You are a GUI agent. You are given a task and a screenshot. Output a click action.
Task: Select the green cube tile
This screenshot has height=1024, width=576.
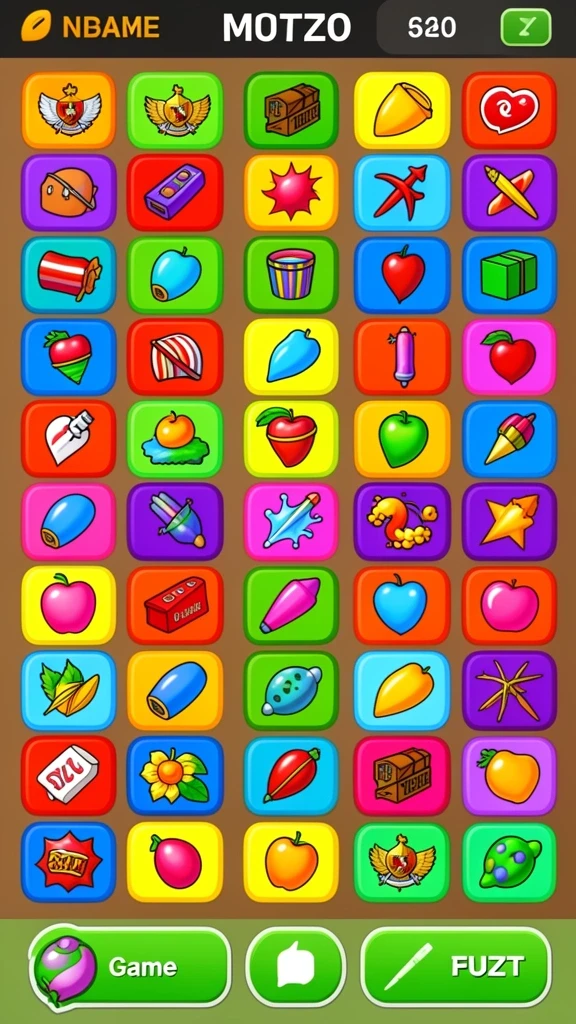click(509, 275)
